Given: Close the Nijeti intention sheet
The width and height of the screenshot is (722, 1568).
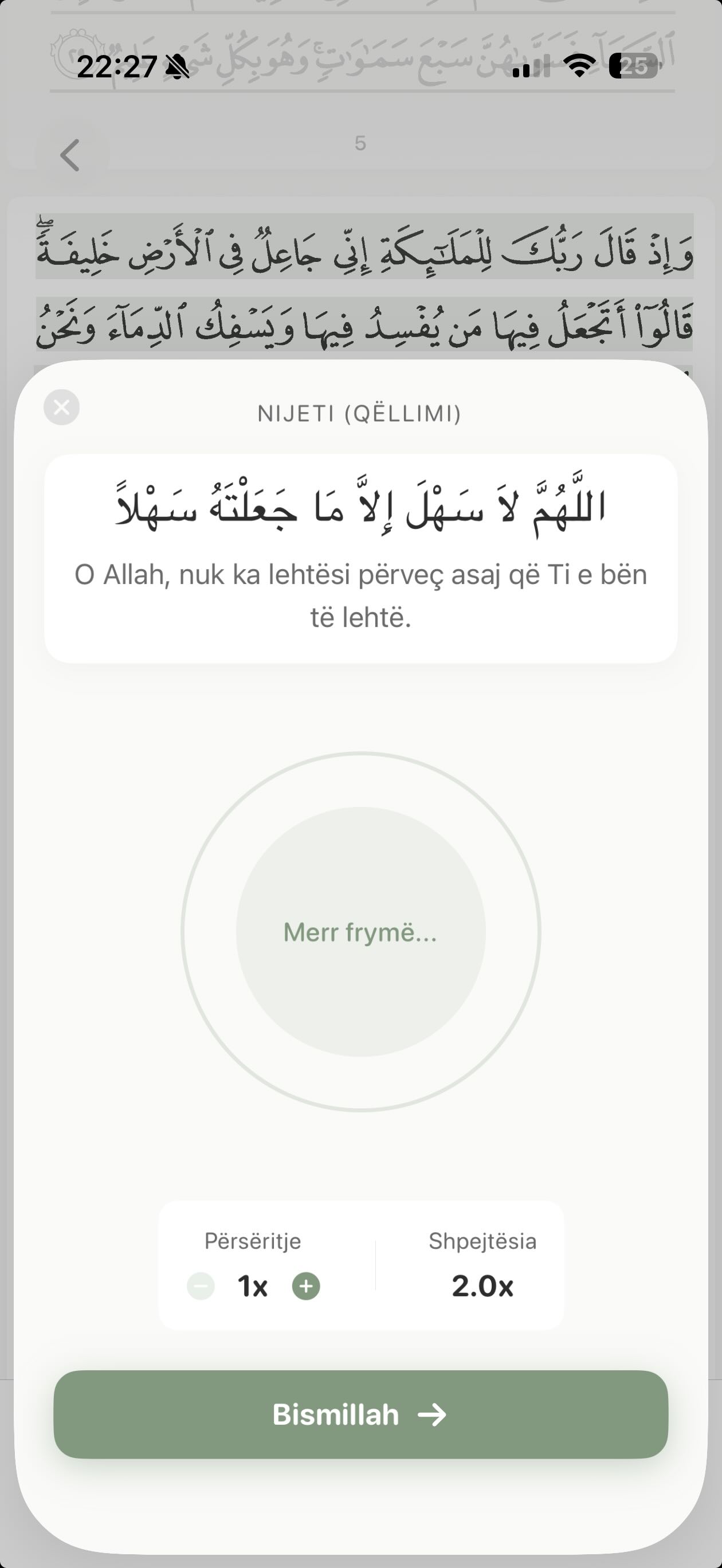Looking at the screenshot, I should click(61, 407).
